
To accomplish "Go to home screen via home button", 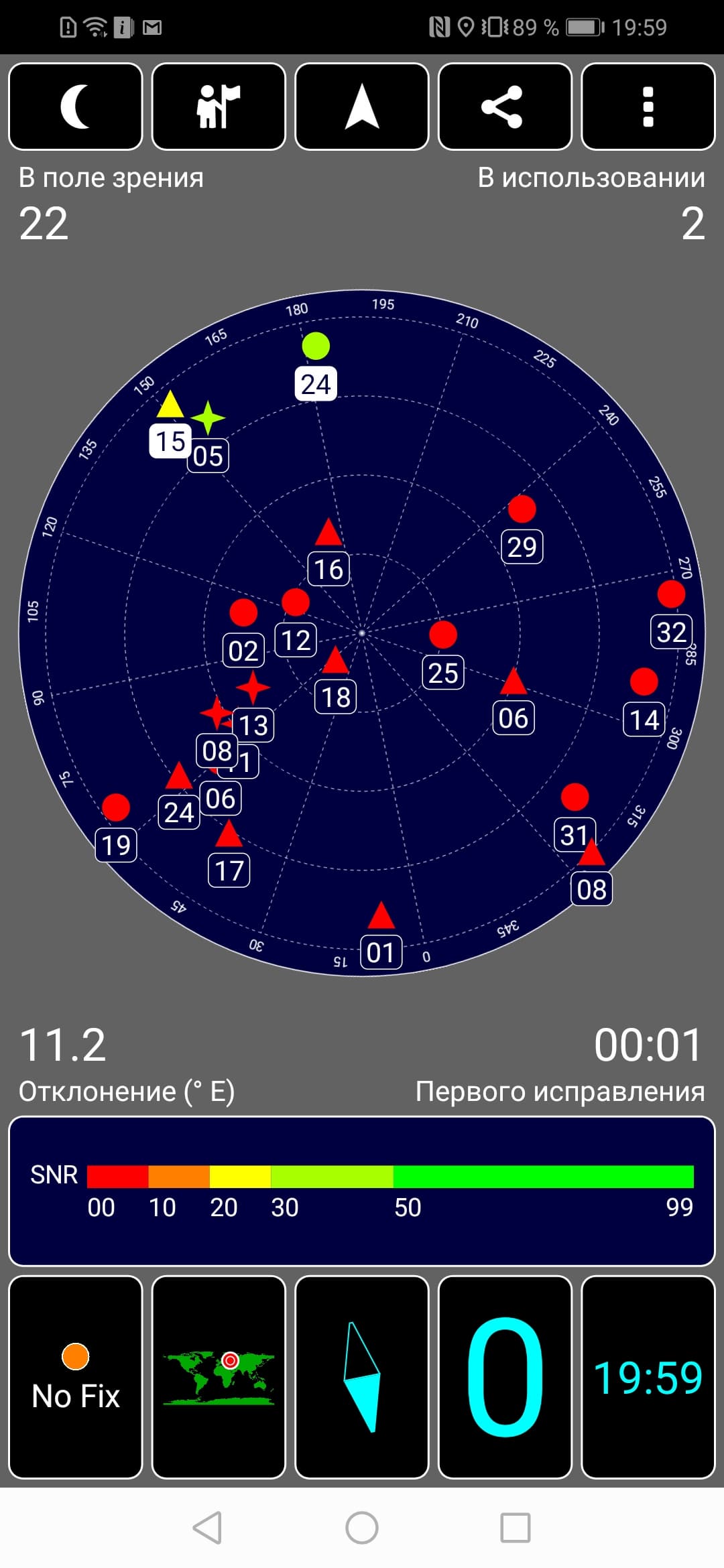I will tap(362, 1528).
